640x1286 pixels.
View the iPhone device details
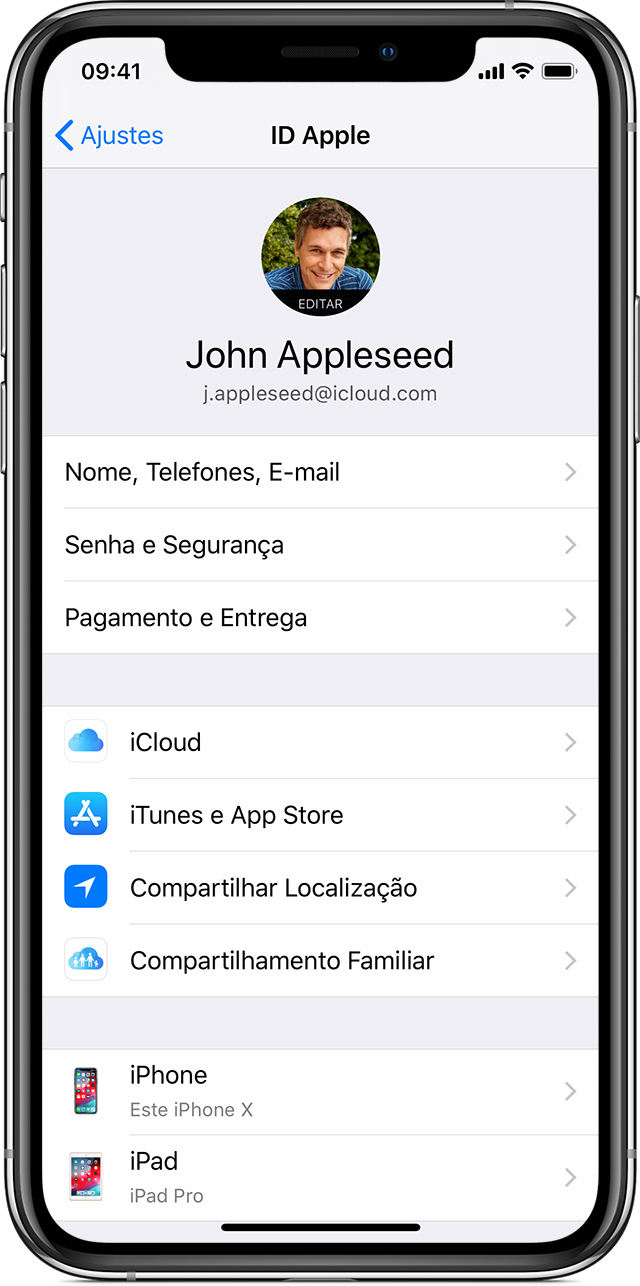click(320, 1091)
